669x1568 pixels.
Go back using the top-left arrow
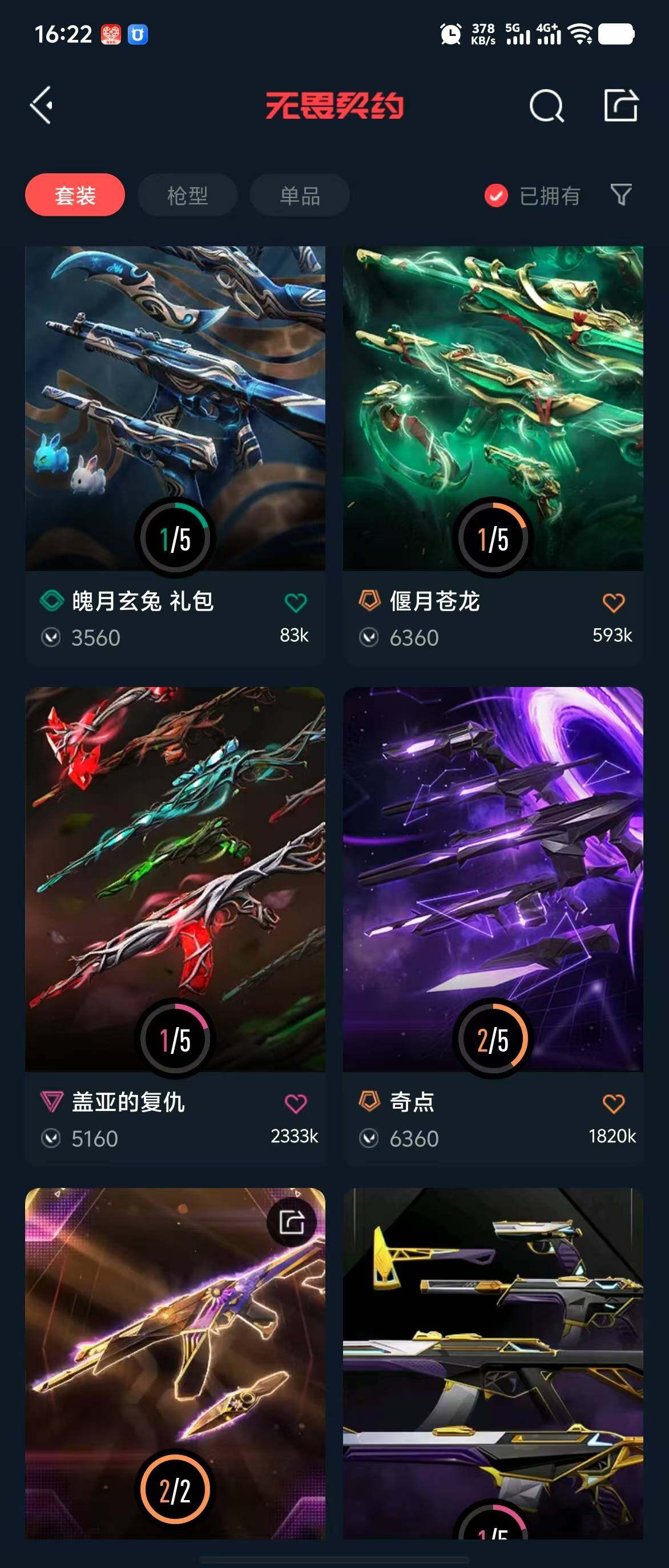[42, 106]
